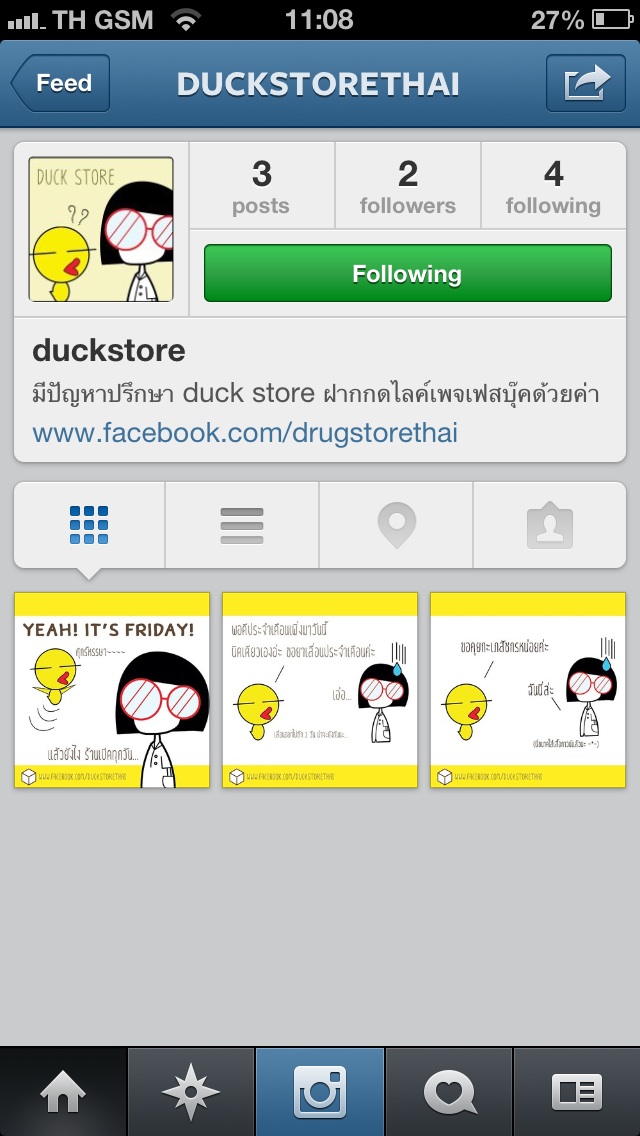
Task: View the 2 followers list
Action: coord(407,187)
